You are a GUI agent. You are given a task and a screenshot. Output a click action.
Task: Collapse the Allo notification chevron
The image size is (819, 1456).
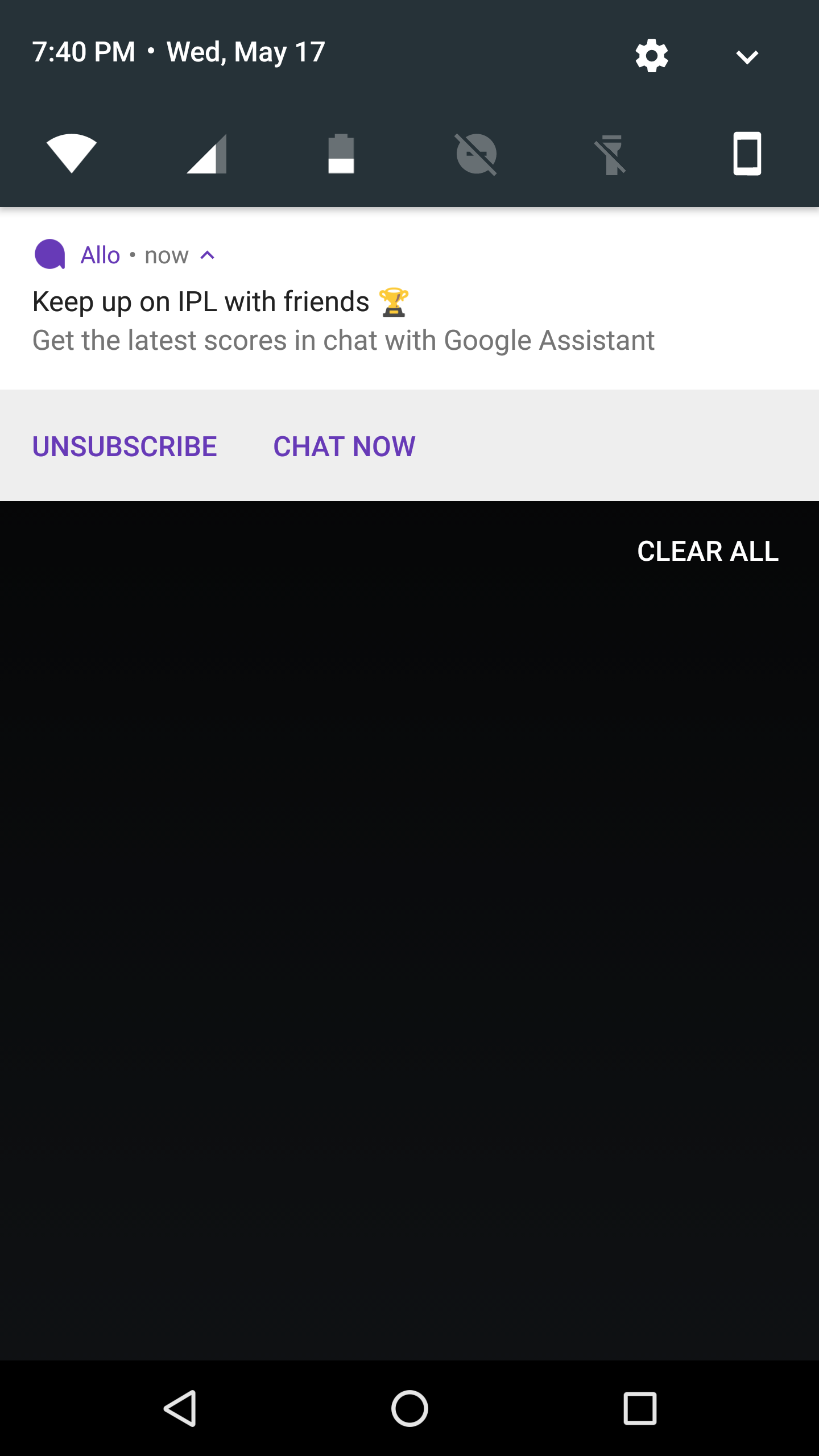click(207, 256)
